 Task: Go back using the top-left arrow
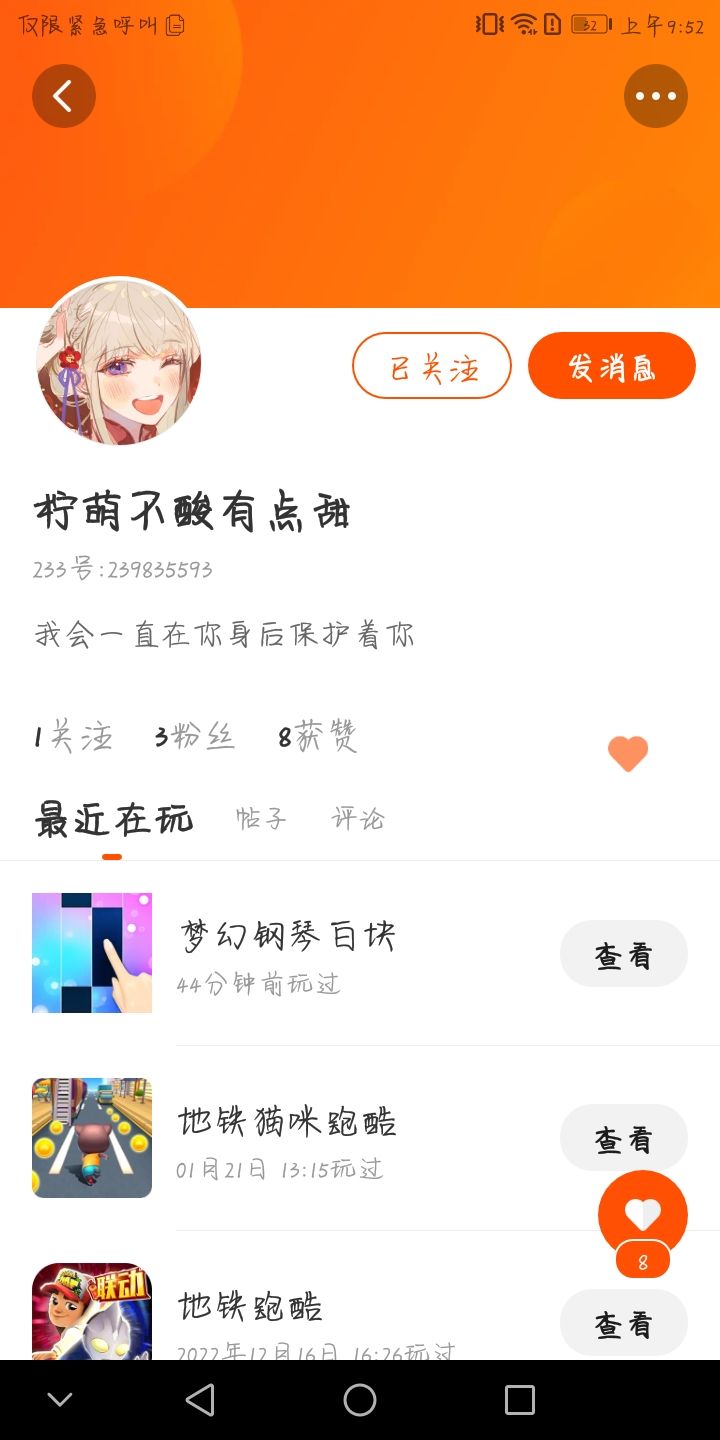tap(64, 96)
